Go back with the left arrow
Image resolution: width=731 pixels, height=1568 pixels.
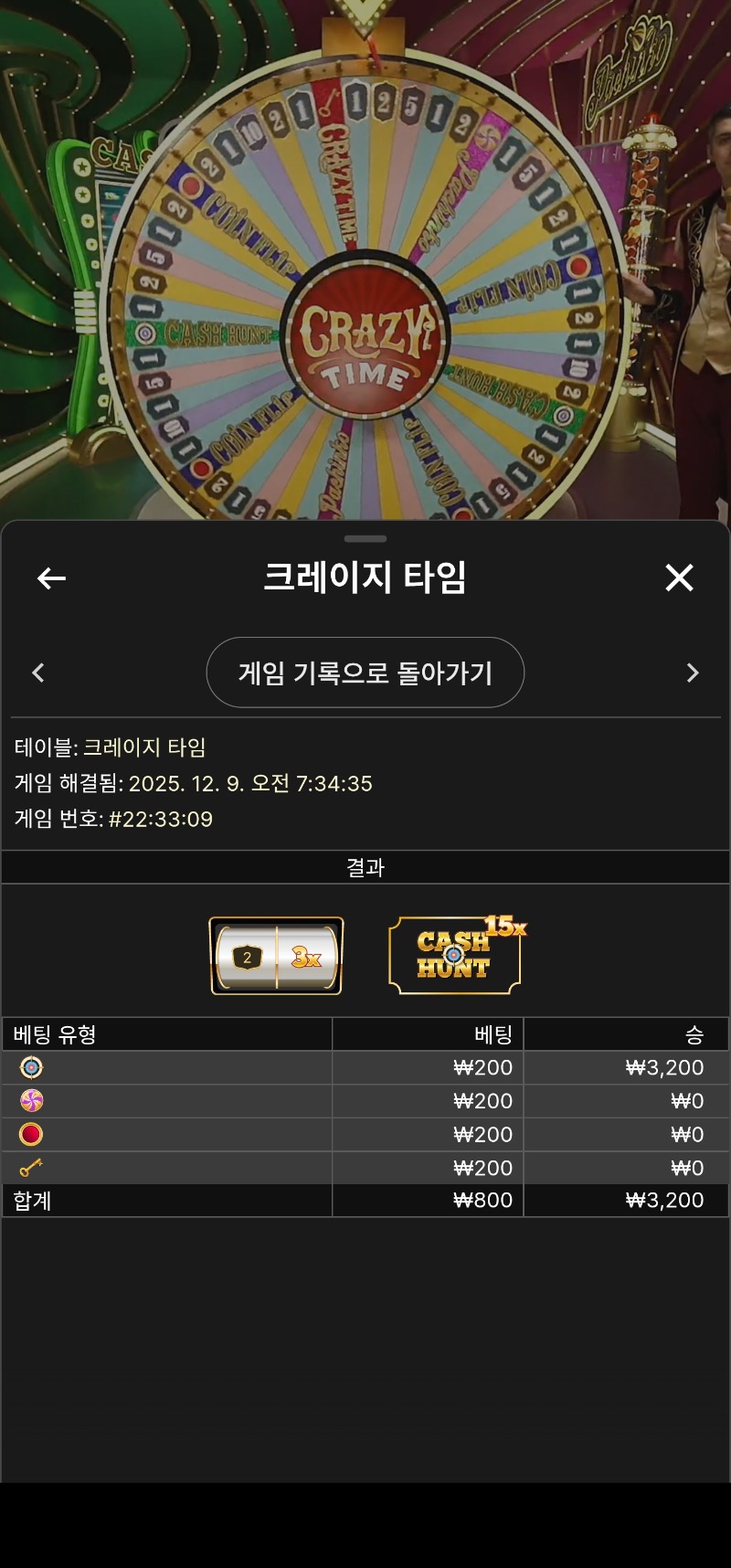pos(51,577)
